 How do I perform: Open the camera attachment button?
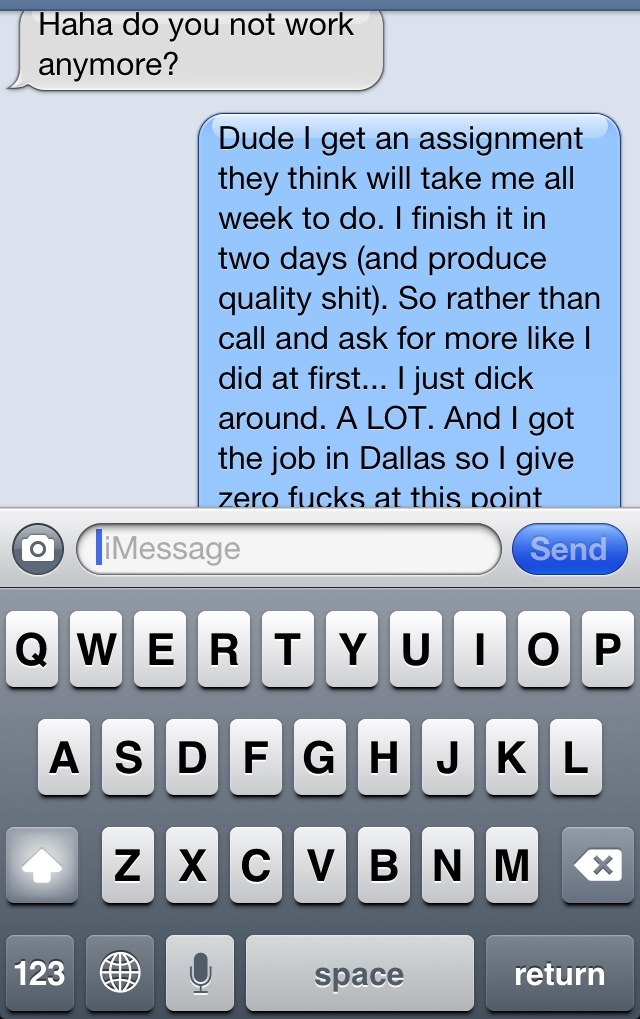(38, 548)
